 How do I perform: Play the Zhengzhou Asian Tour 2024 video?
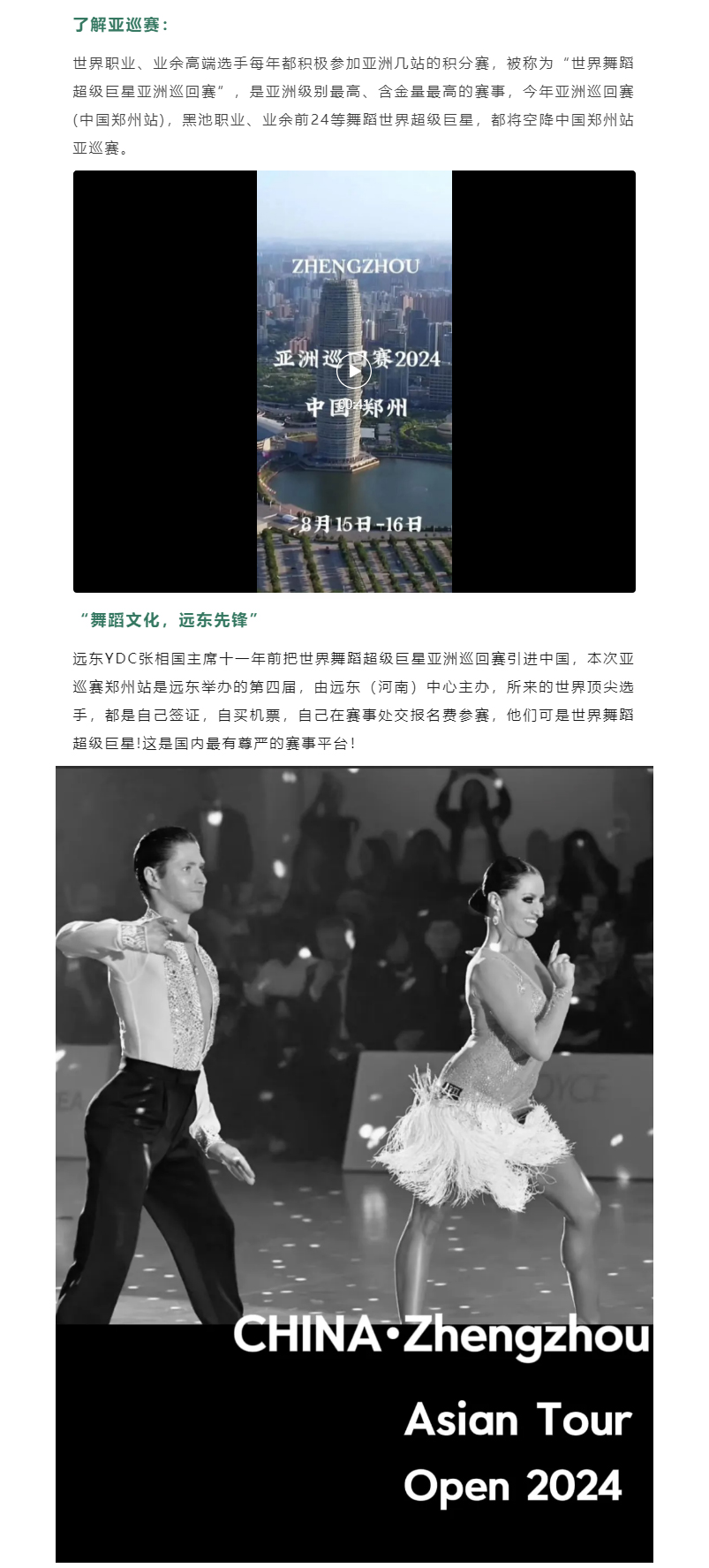[x=353, y=372]
